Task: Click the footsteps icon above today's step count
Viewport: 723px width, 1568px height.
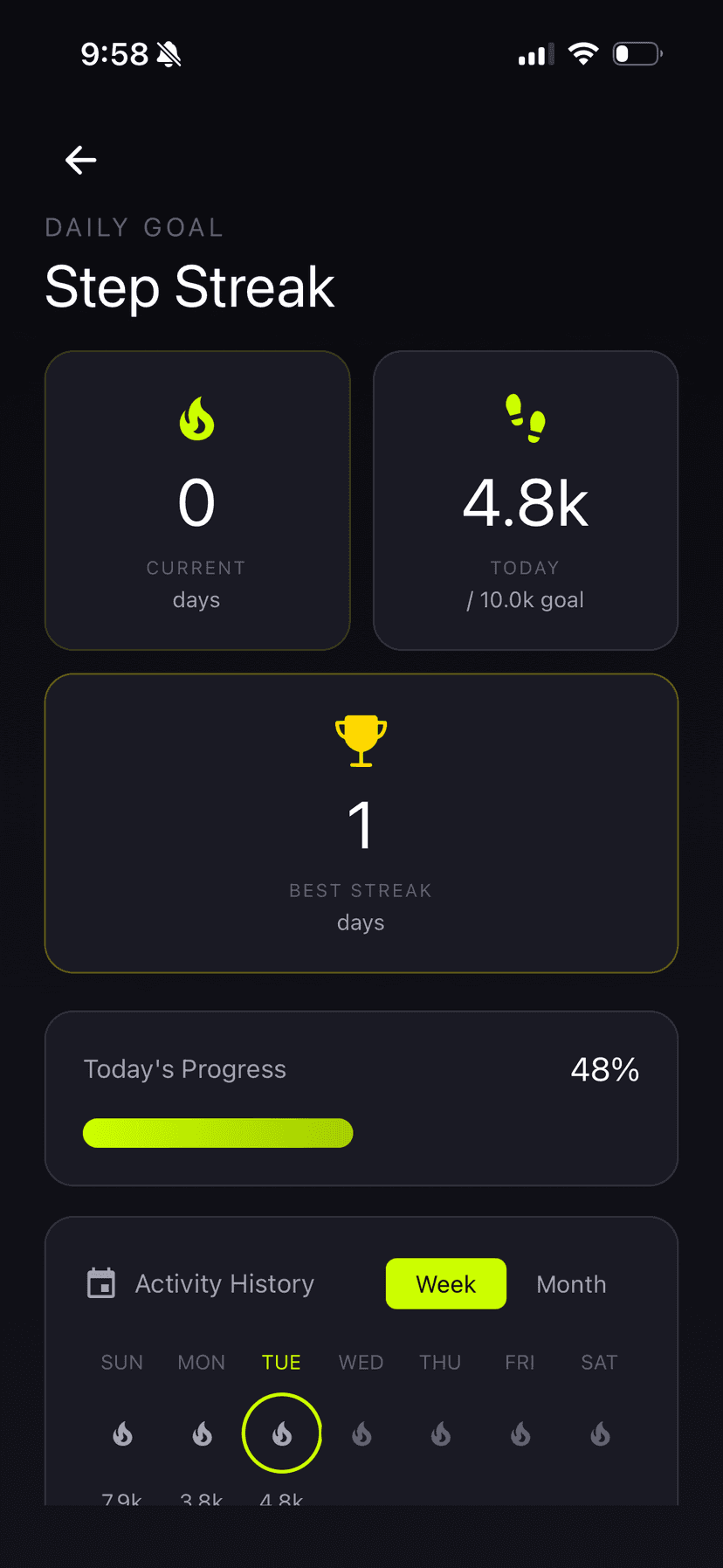Action: coord(525,418)
